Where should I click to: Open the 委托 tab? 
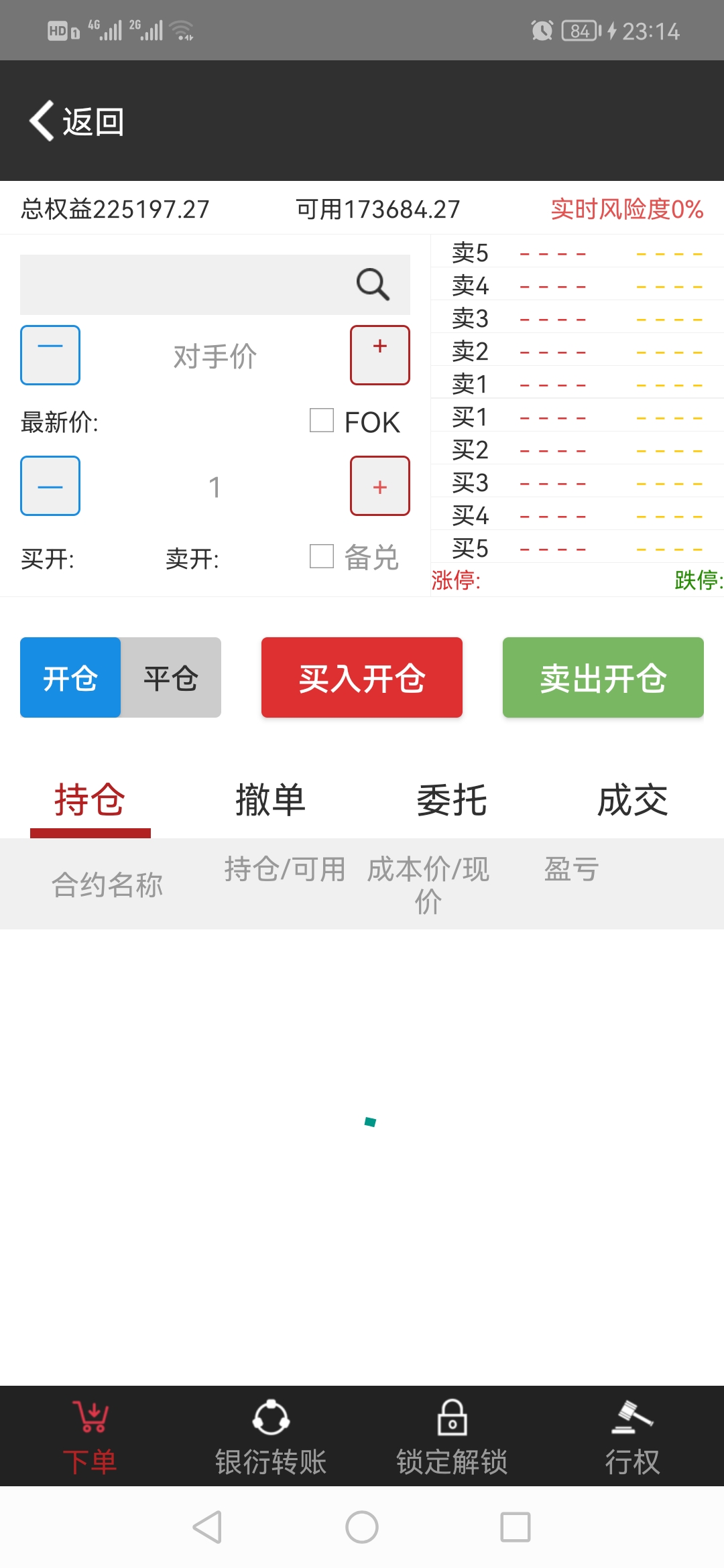click(x=452, y=800)
